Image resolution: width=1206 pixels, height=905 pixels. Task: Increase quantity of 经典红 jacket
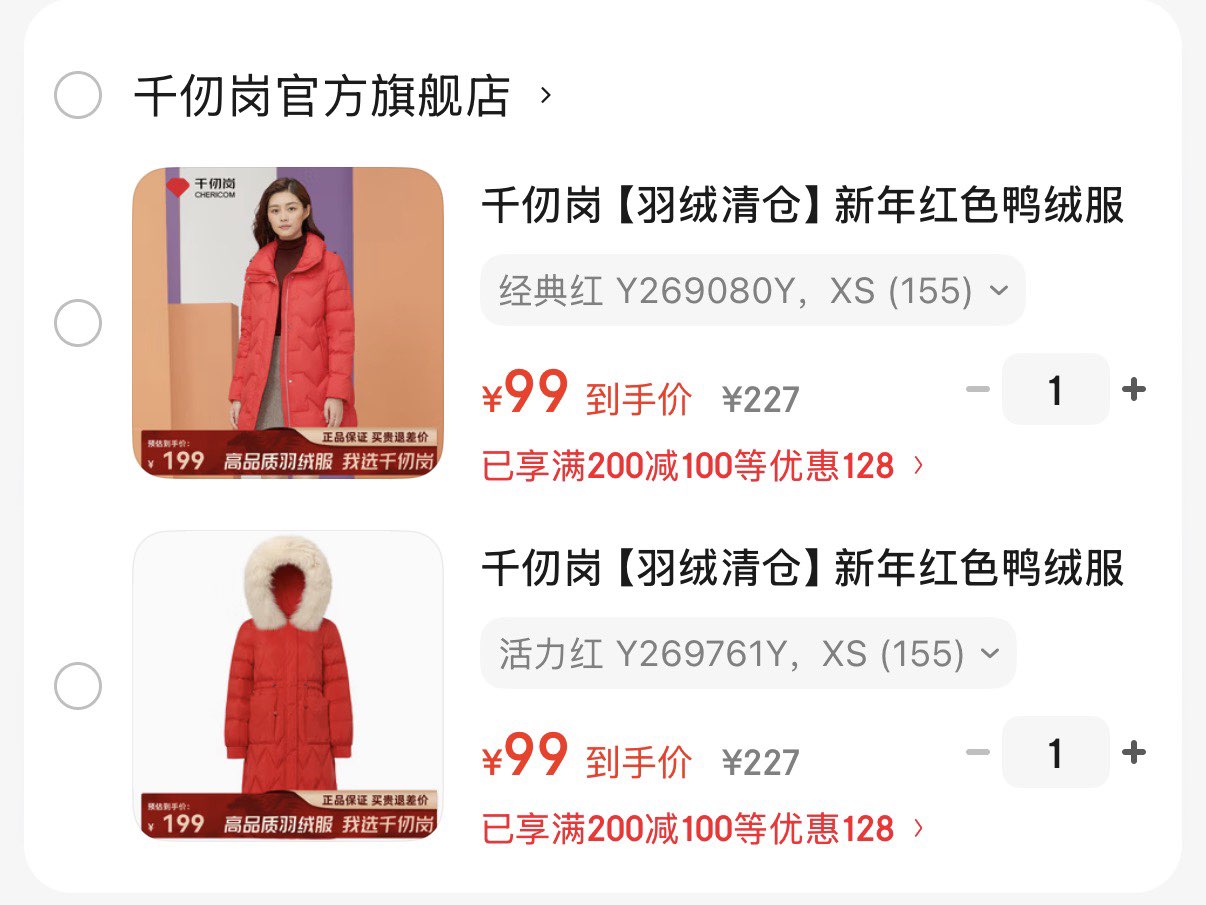1133,389
